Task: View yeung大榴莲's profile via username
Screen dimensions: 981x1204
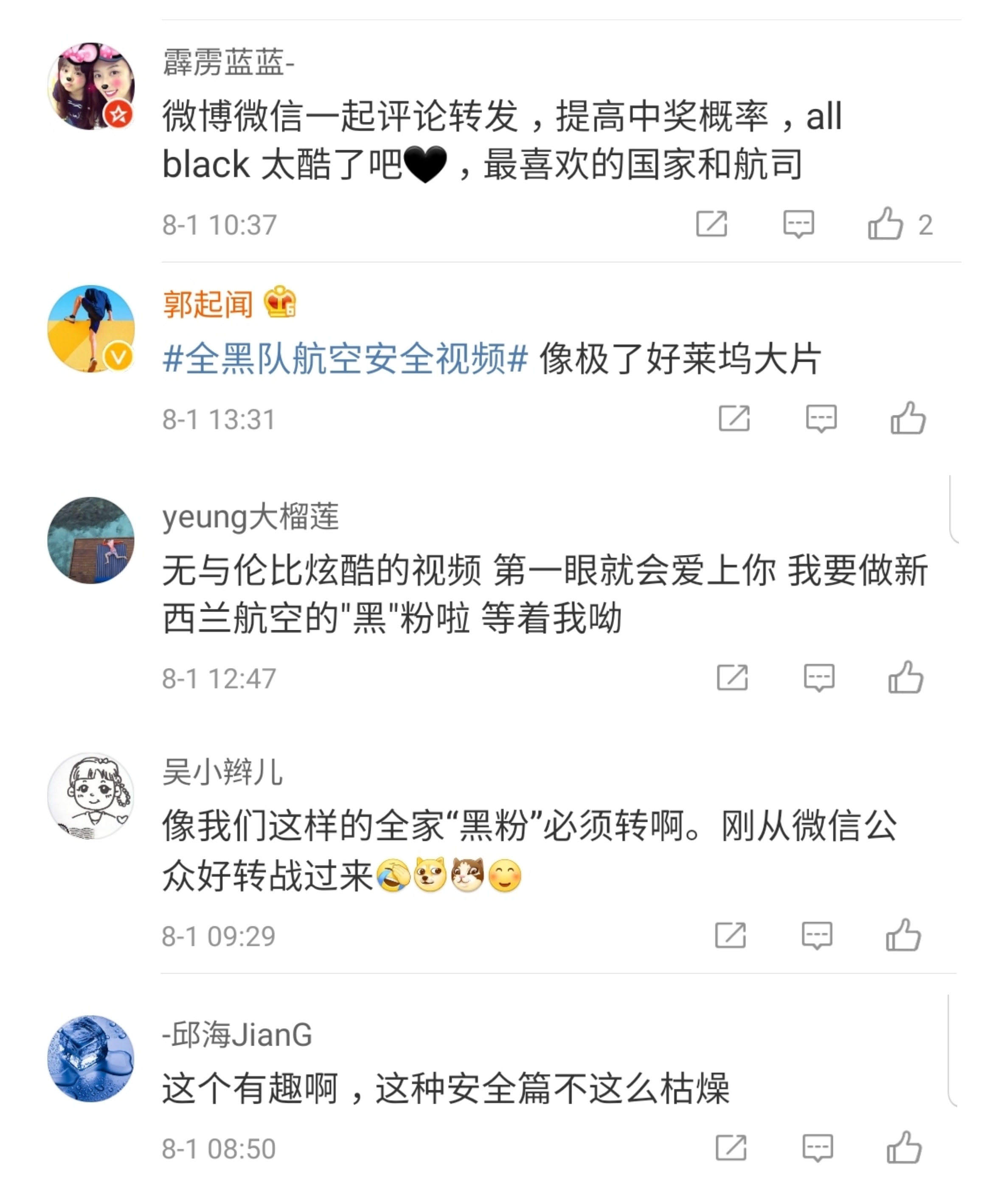Action: click(x=250, y=517)
